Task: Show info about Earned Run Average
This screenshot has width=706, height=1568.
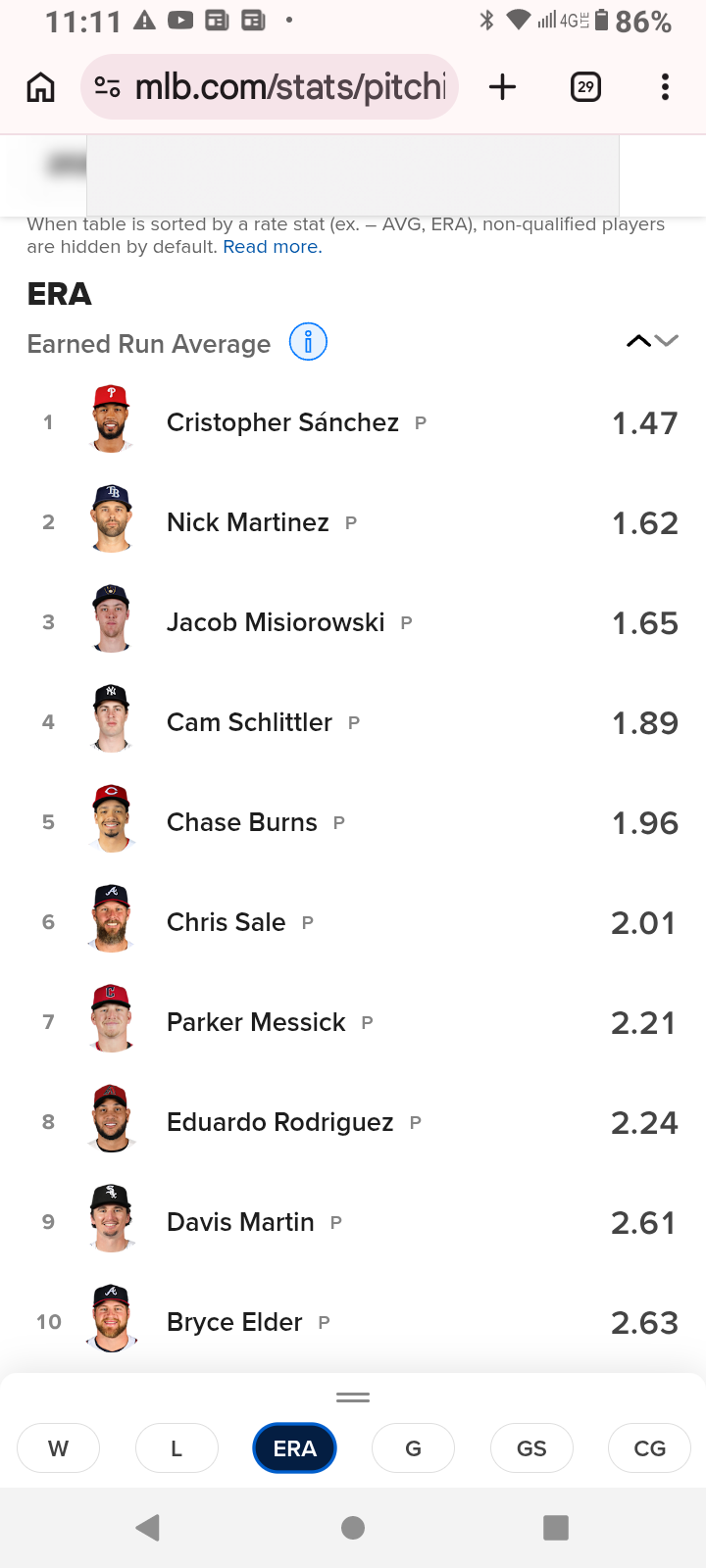Action: (308, 342)
